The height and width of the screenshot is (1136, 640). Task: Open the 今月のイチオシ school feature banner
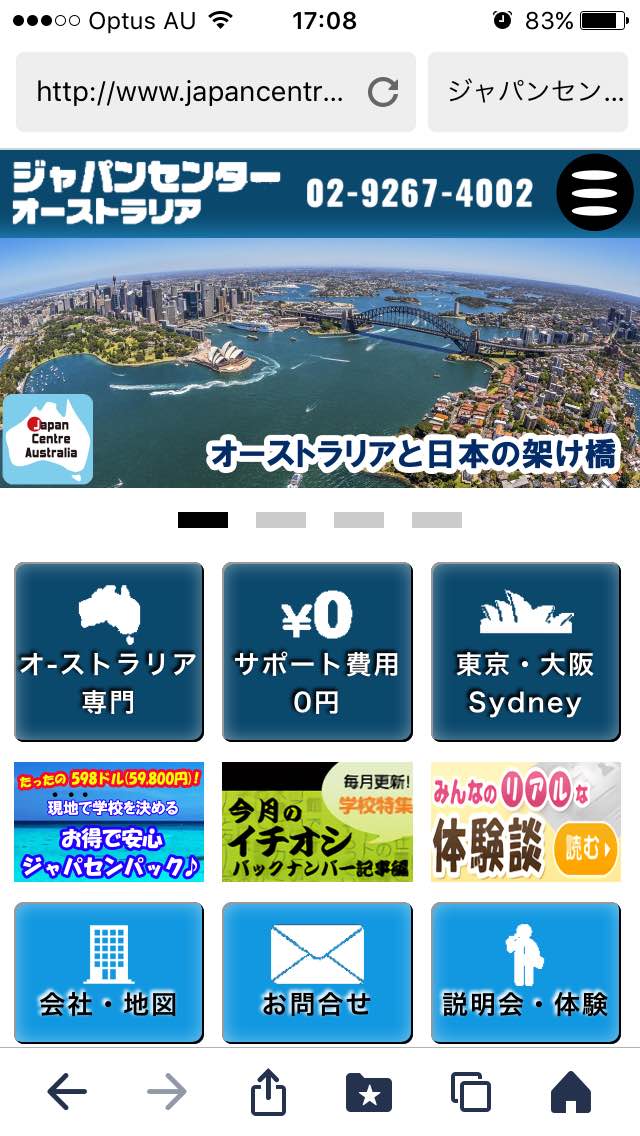(317, 822)
